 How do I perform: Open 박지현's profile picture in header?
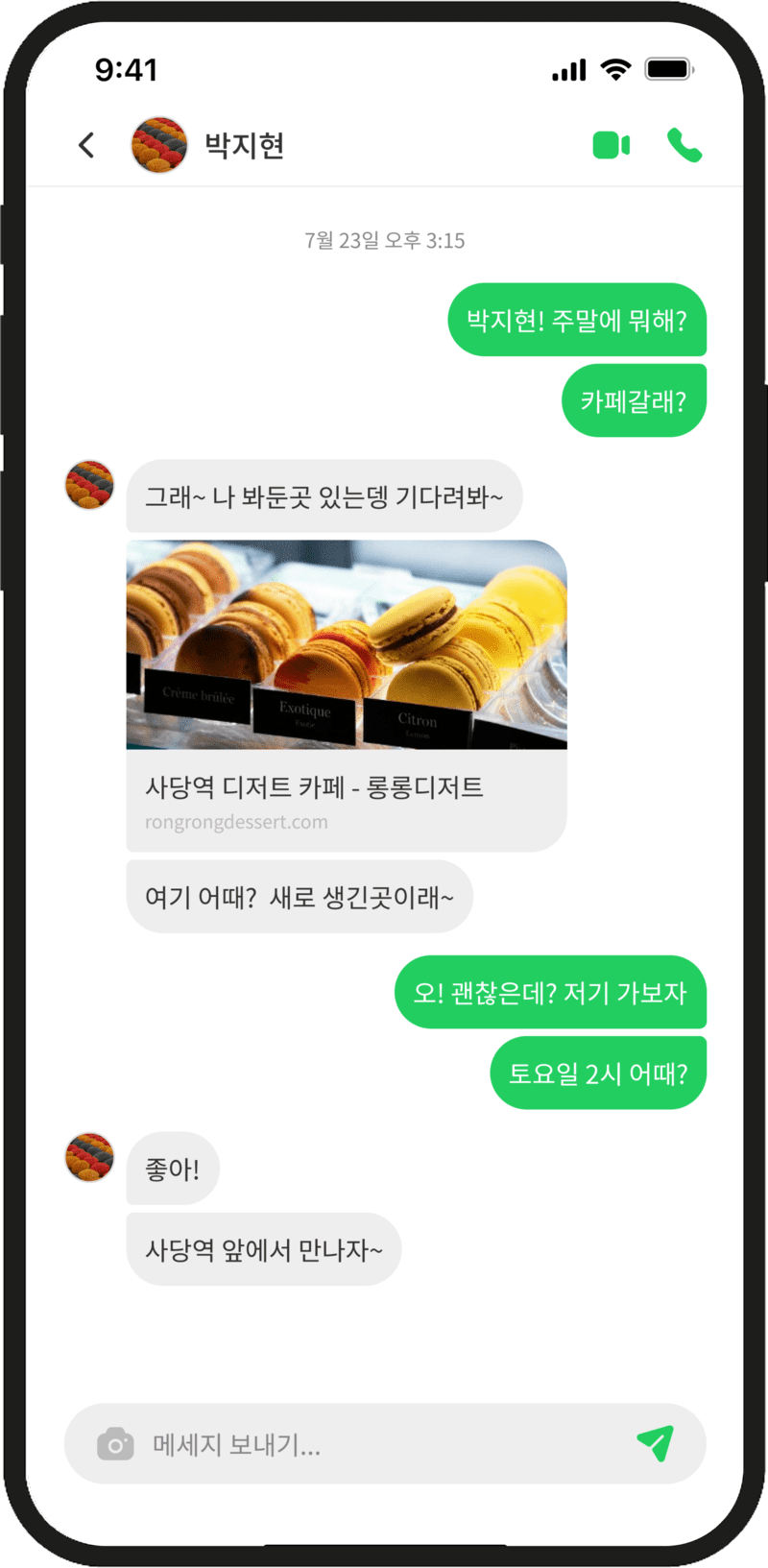pyautogui.click(x=159, y=145)
